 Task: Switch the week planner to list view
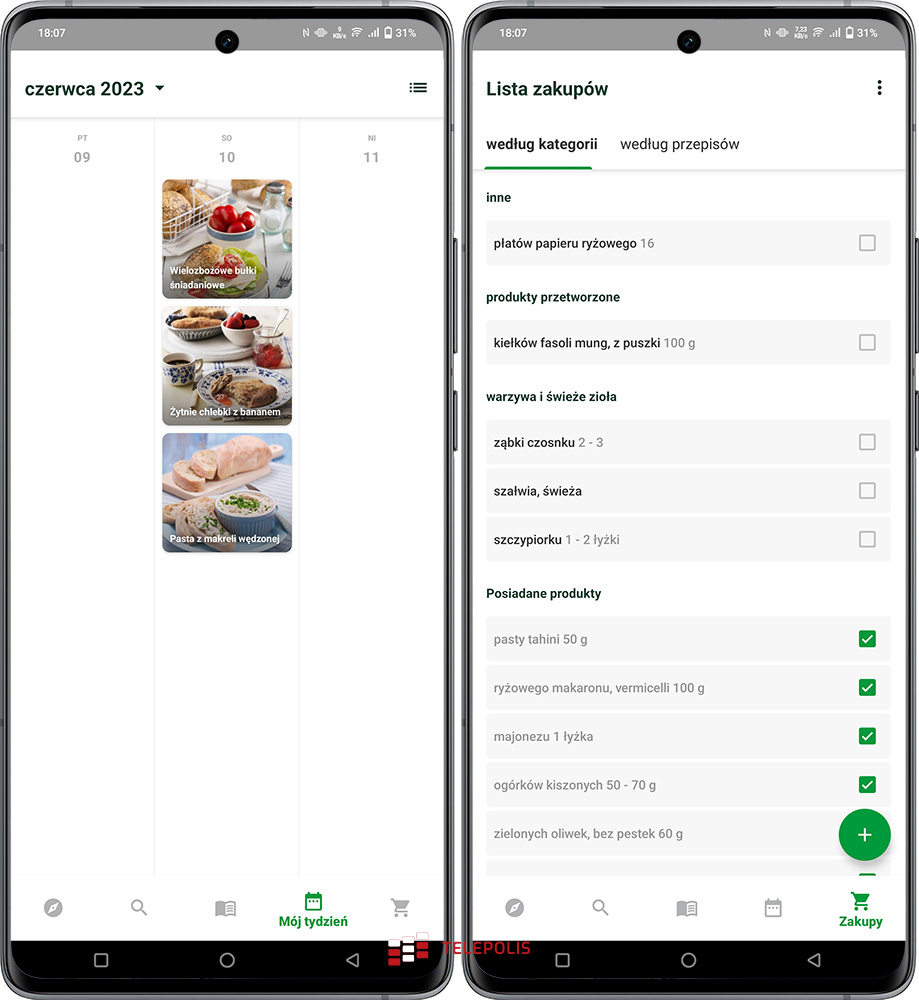click(418, 88)
